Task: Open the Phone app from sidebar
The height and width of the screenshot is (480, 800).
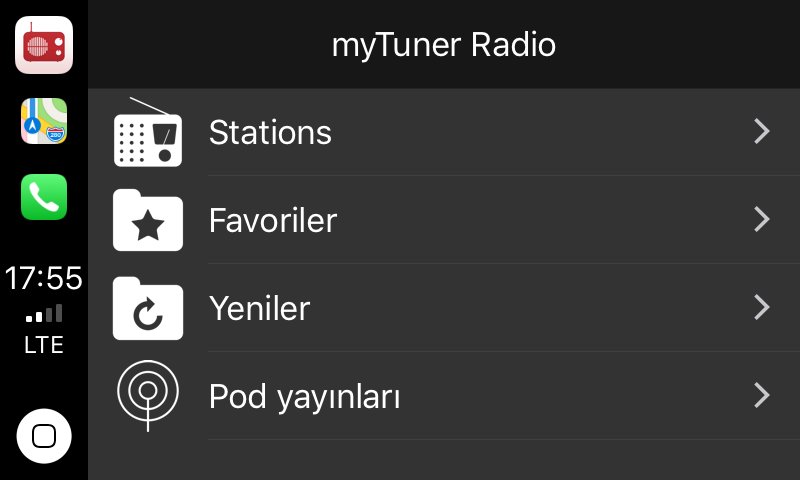Action: click(x=44, y=197)
